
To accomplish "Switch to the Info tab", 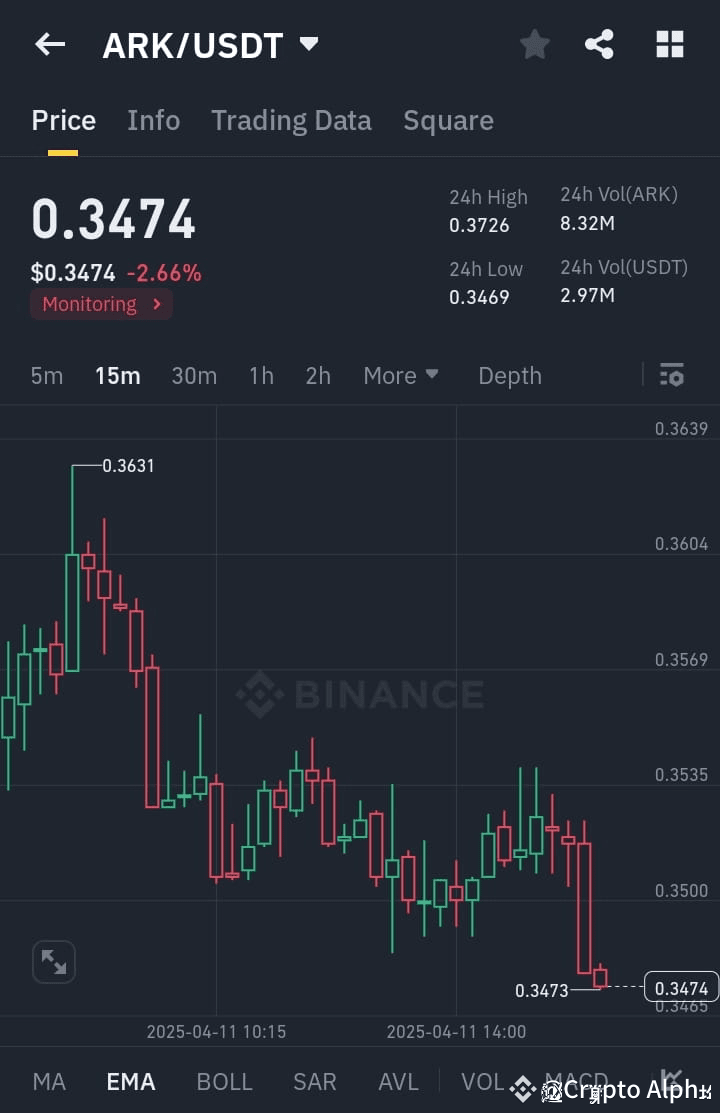I will click(153, 120).
